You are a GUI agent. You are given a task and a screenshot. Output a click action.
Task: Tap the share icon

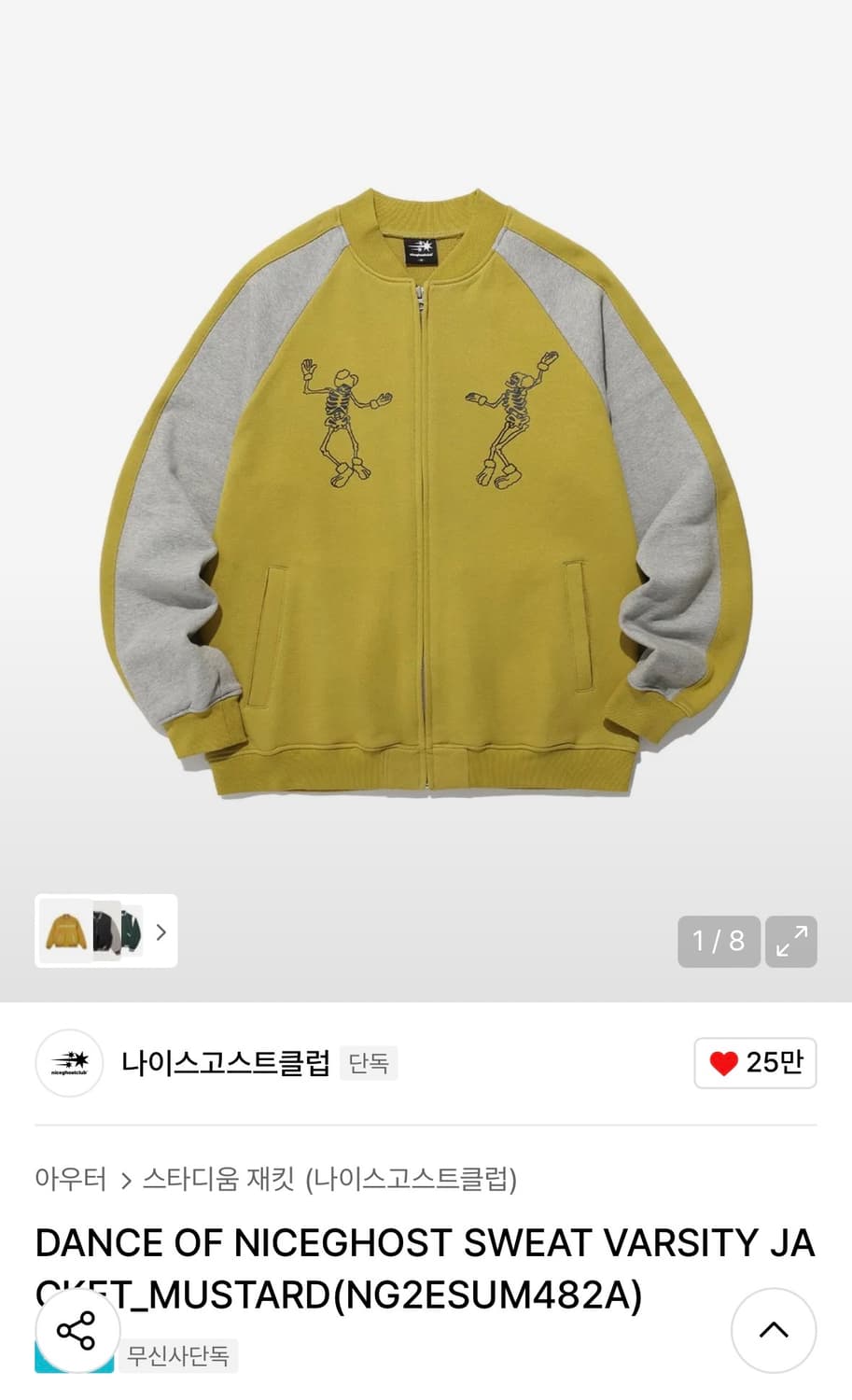coord(76,1331)
